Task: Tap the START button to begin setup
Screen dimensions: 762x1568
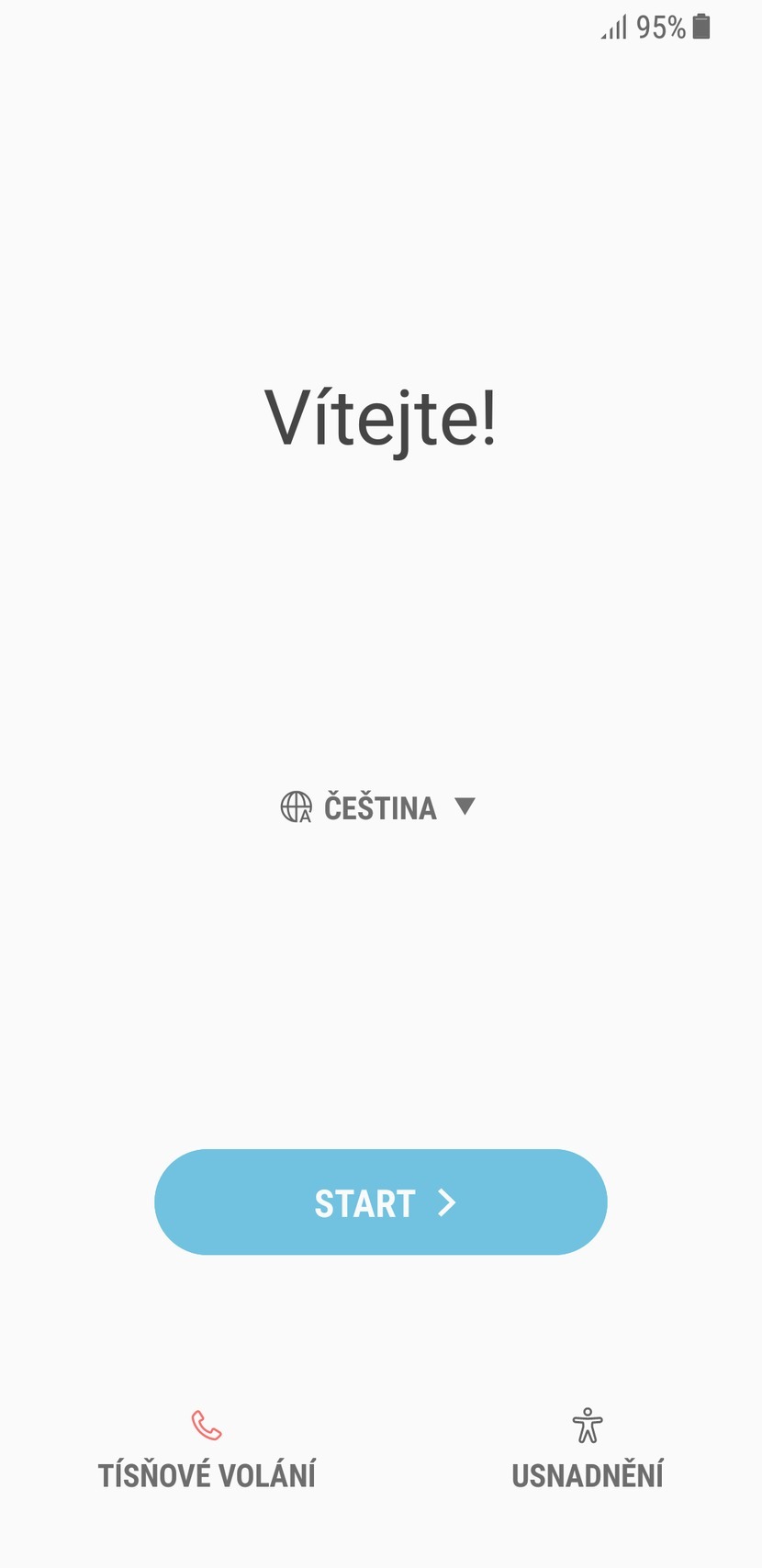Action: coord(380,1201)
